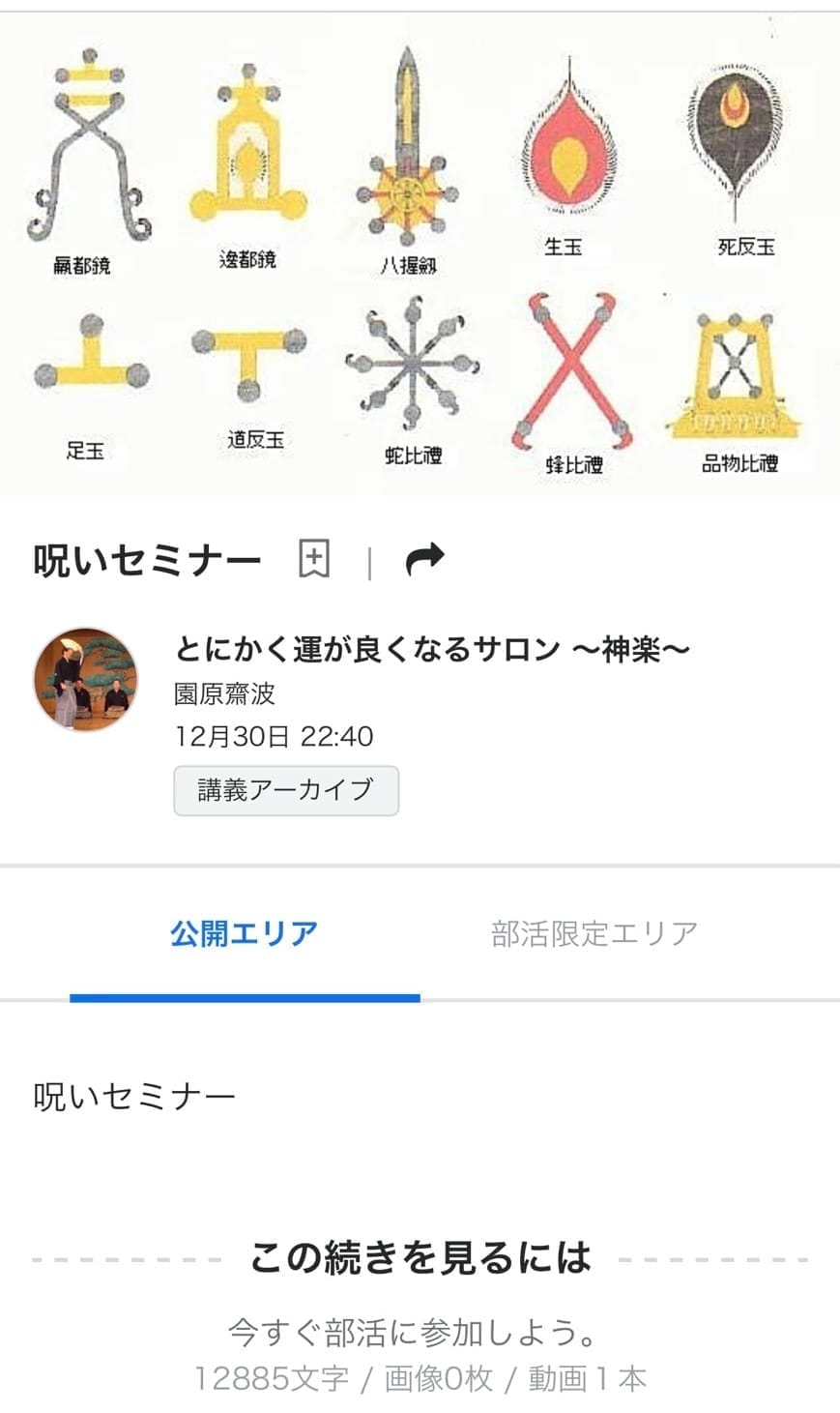This screenshot has height=1413, width=840.
Task: Open the ten sacred treasures header image
Action: (420, 255)
